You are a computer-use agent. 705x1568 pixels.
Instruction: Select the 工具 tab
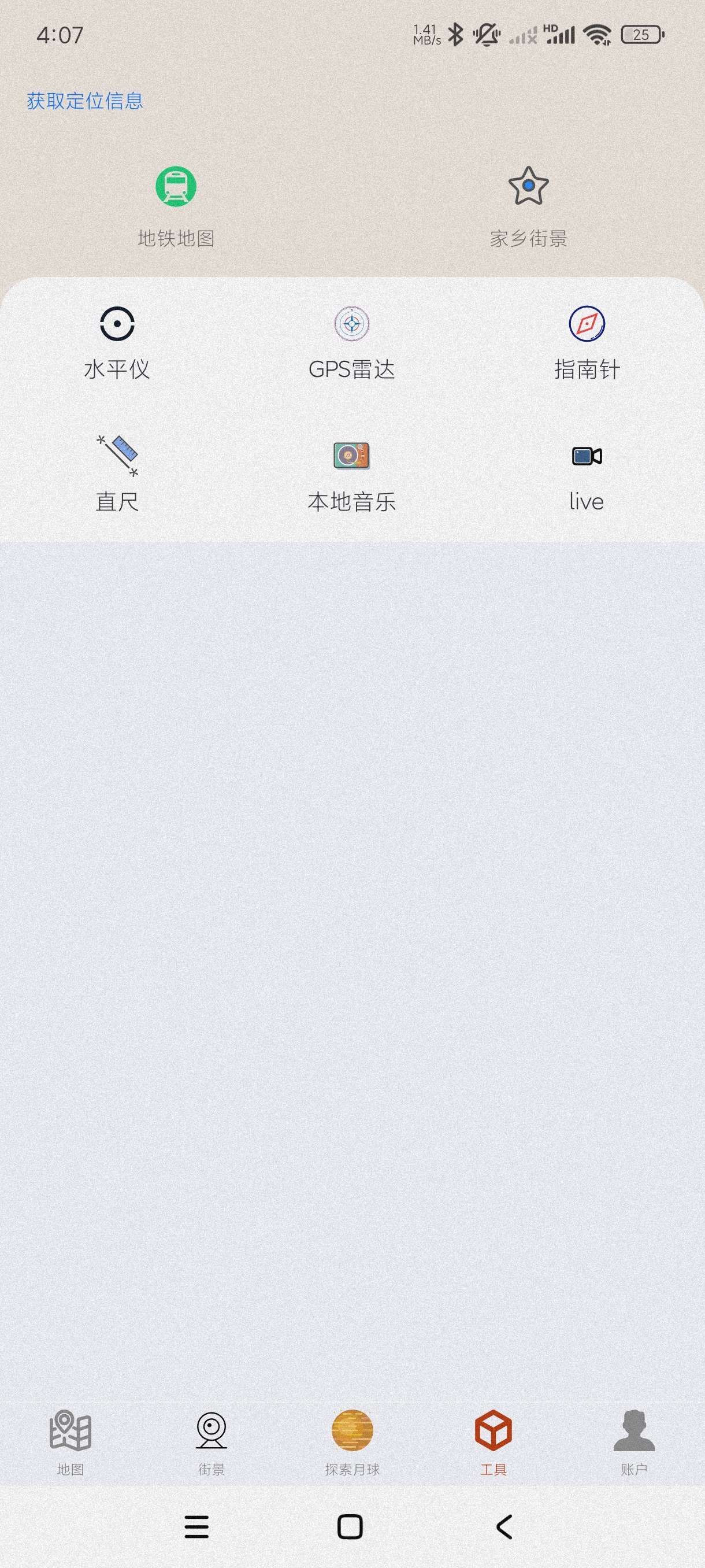coord(493,1443)
